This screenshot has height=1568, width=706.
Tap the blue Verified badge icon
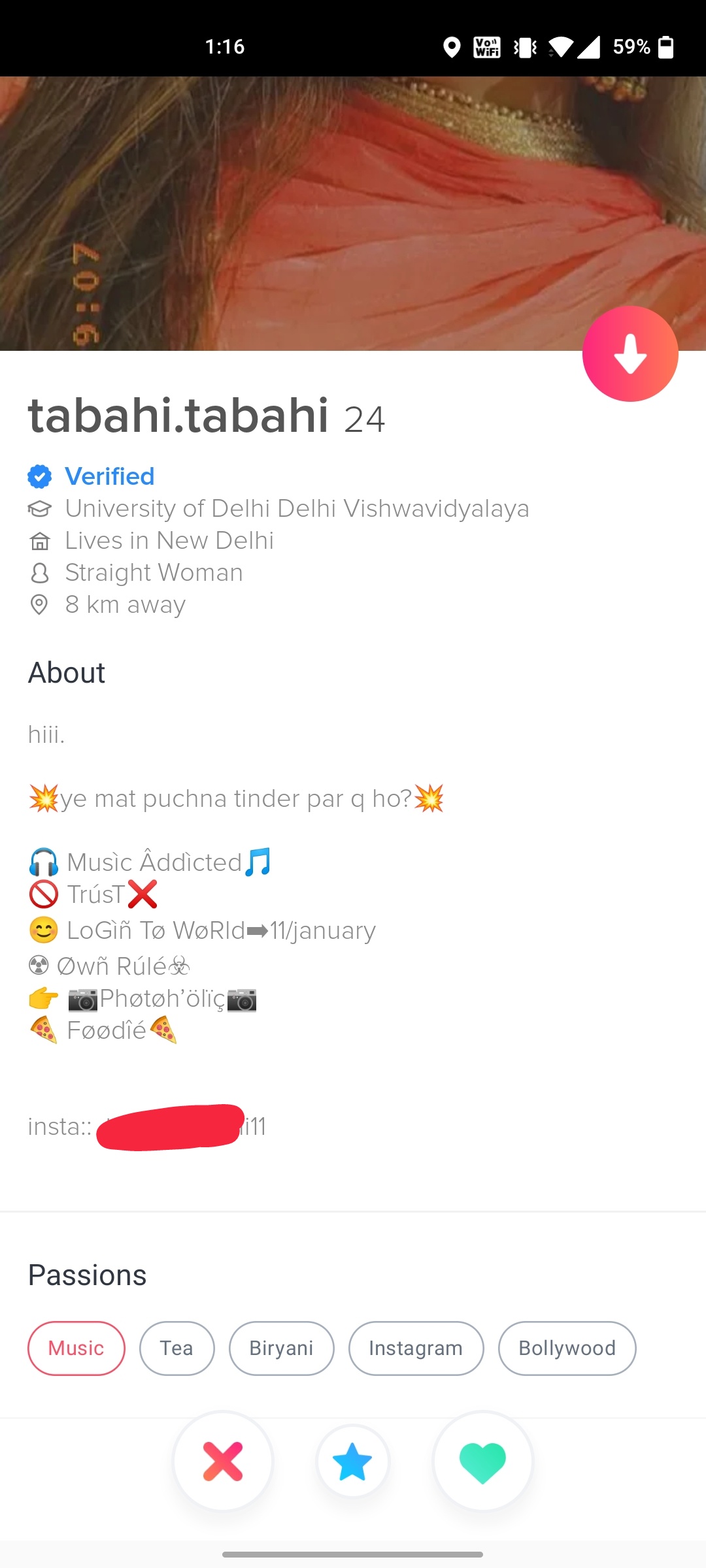coord(41,476)
